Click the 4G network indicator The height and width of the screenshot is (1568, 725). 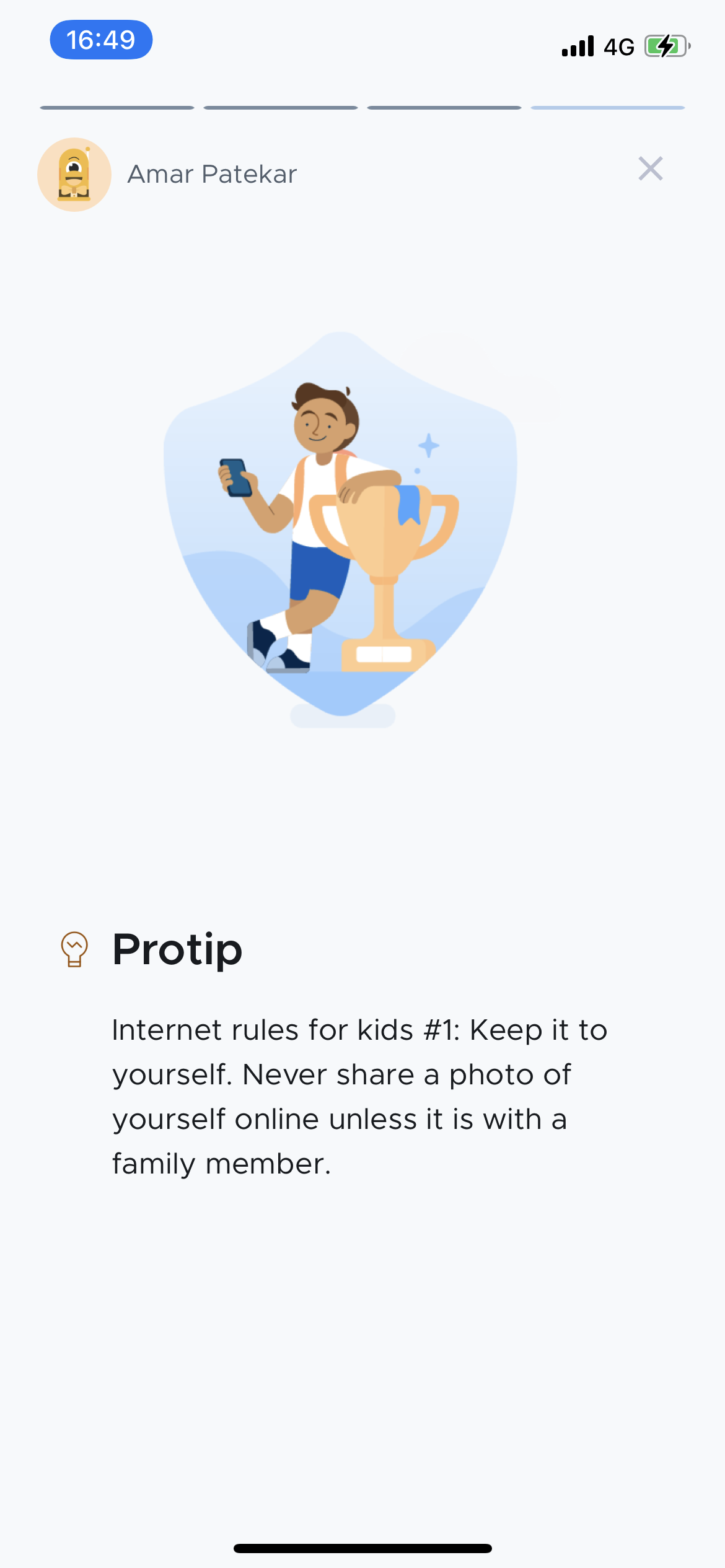click(x=619, y=46)
